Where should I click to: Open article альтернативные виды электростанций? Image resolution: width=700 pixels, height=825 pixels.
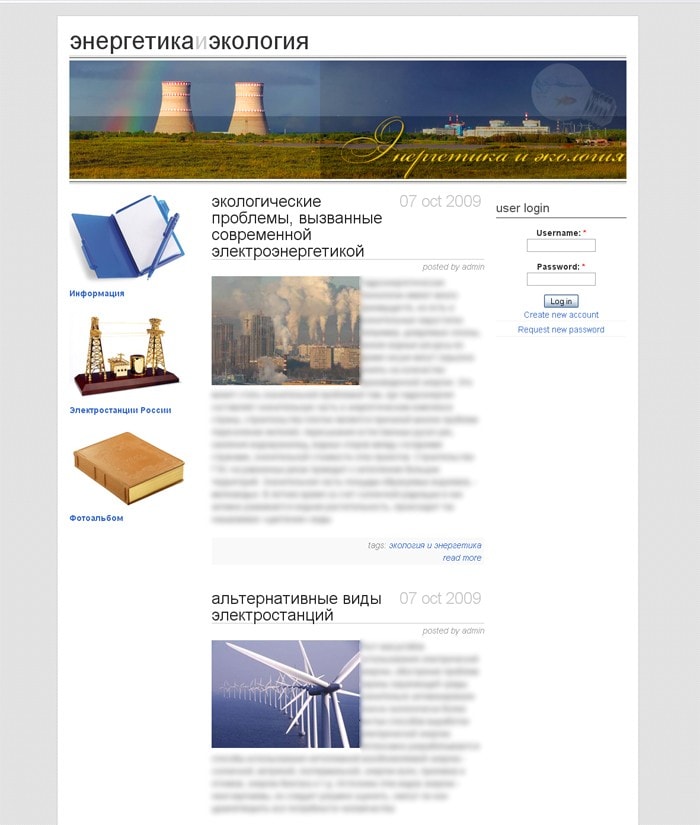point(296,607)
